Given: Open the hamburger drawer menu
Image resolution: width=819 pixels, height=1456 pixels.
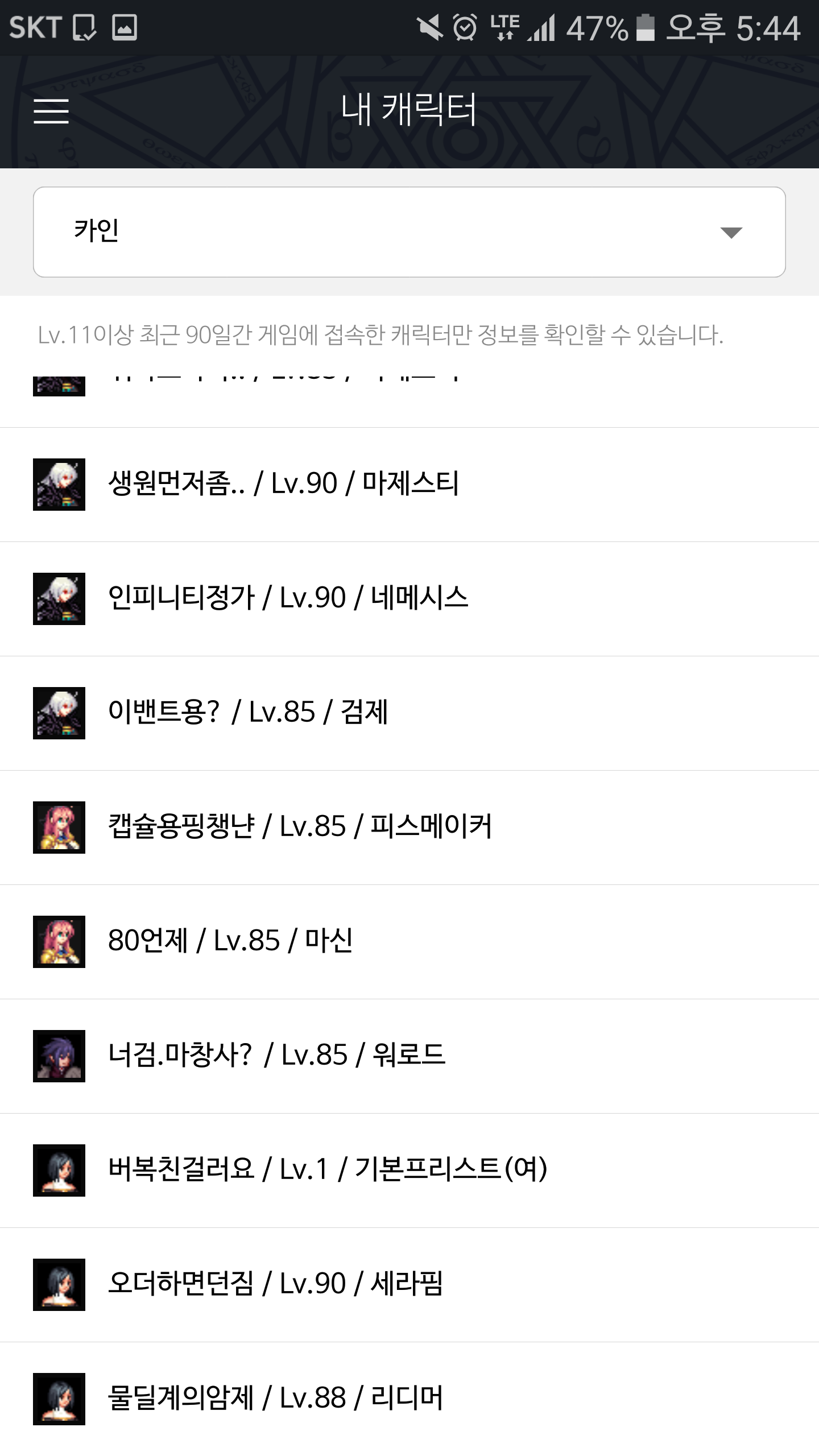Looking at the screenshot, I should coord(51,111).
